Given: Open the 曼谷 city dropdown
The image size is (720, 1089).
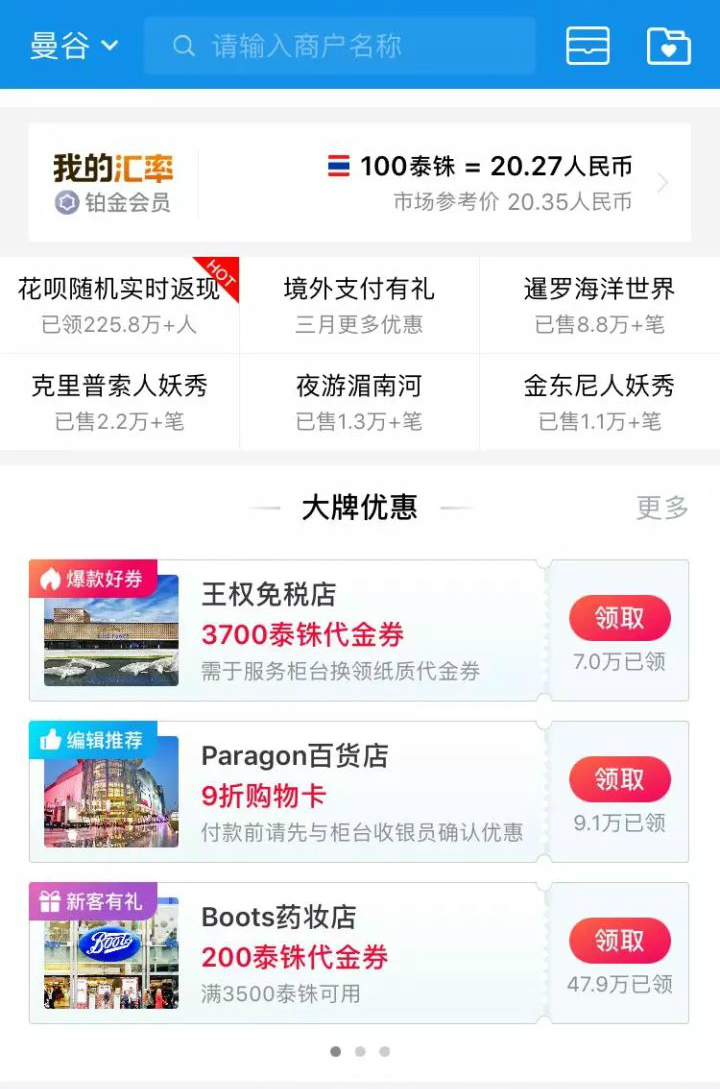Looking at the screenshot, I should pos(74,45).
